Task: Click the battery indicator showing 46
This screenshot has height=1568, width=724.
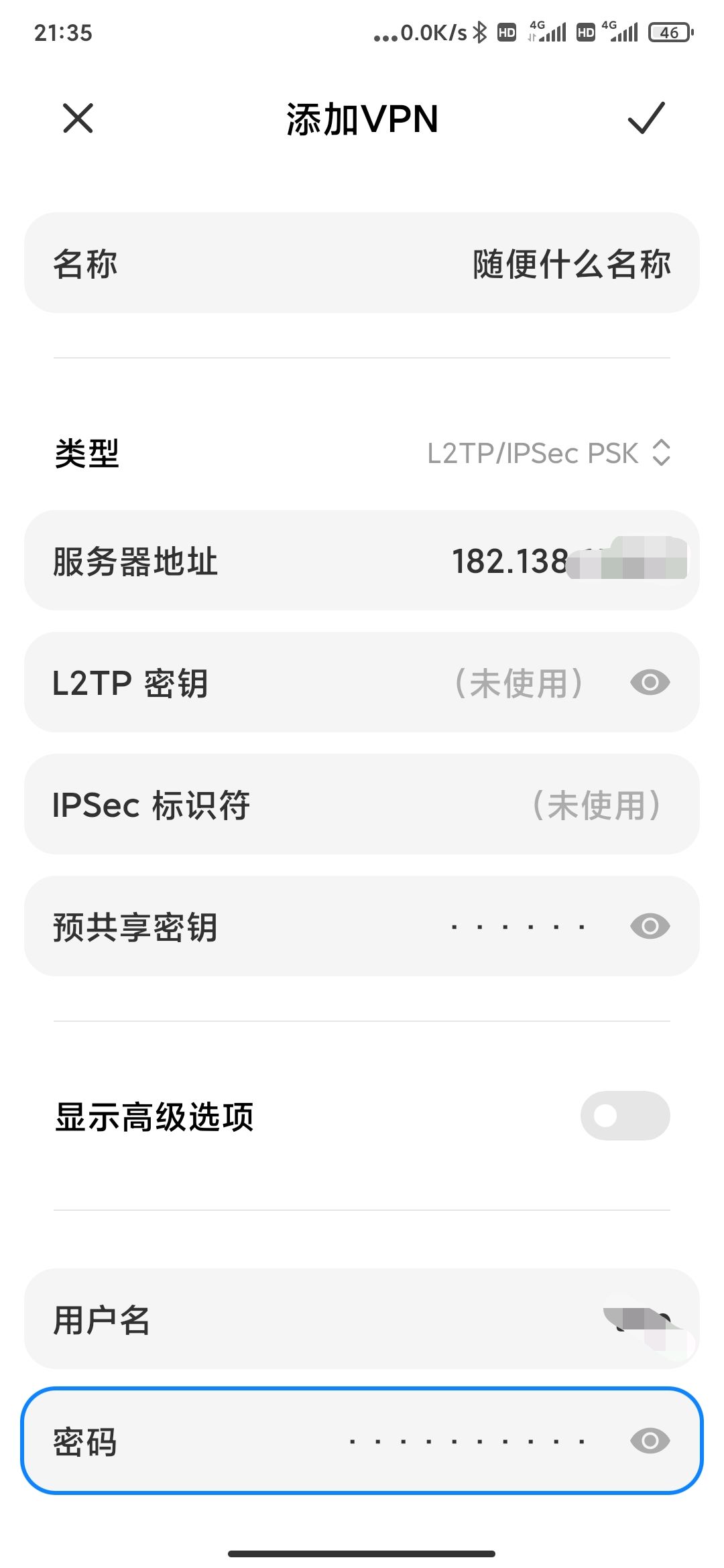Action: [x=668, y=32]
